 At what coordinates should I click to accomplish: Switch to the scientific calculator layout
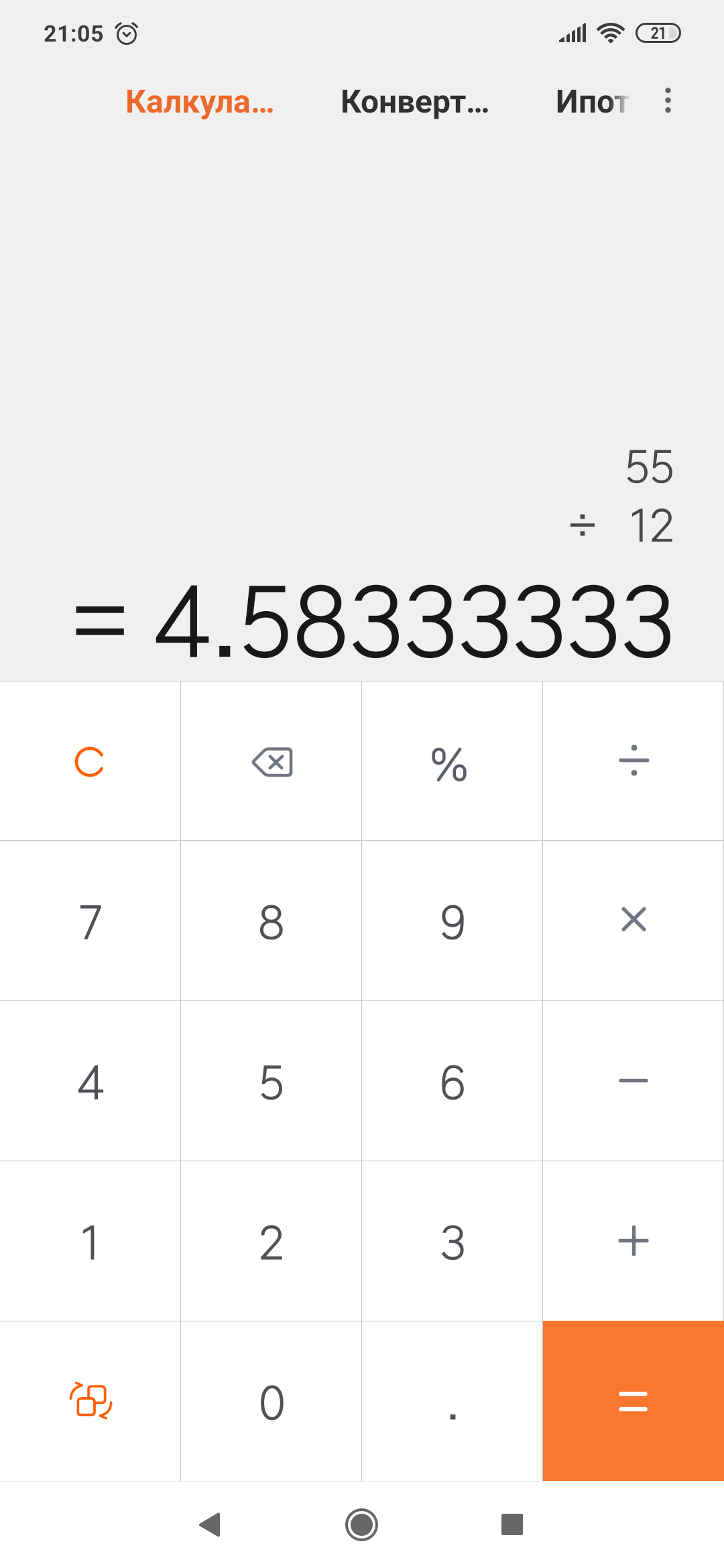pyautogui.click(x=90, y=1400)
